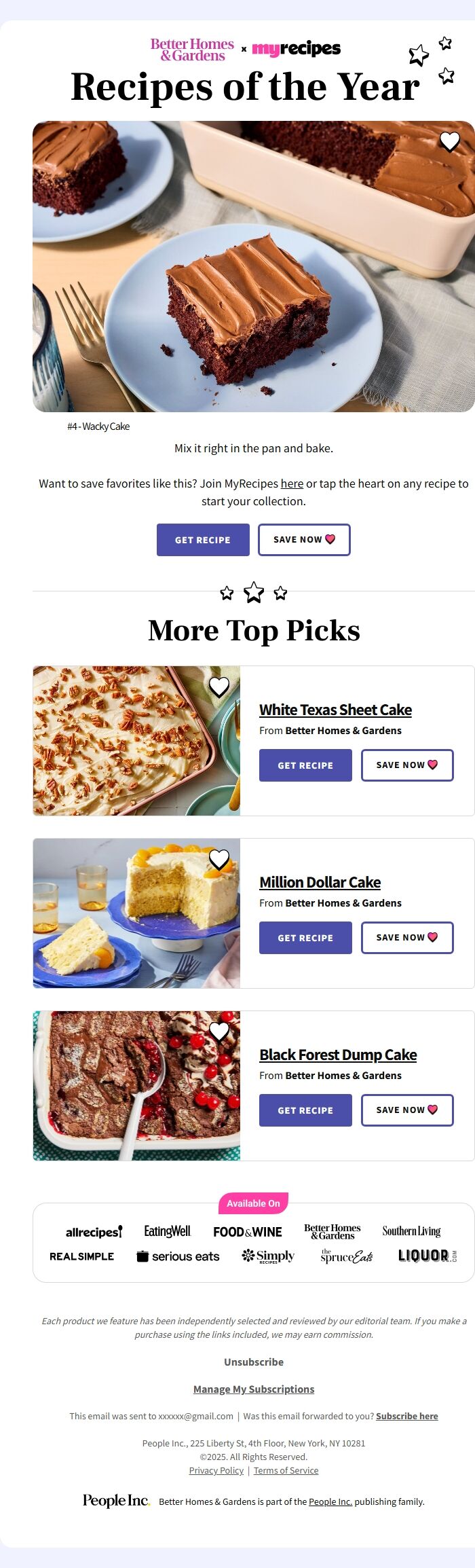Open the Million Dollar Cake title link
The width and height of the screenshot is (475, 1568).
pyautogui.click(x=320, y=882)
